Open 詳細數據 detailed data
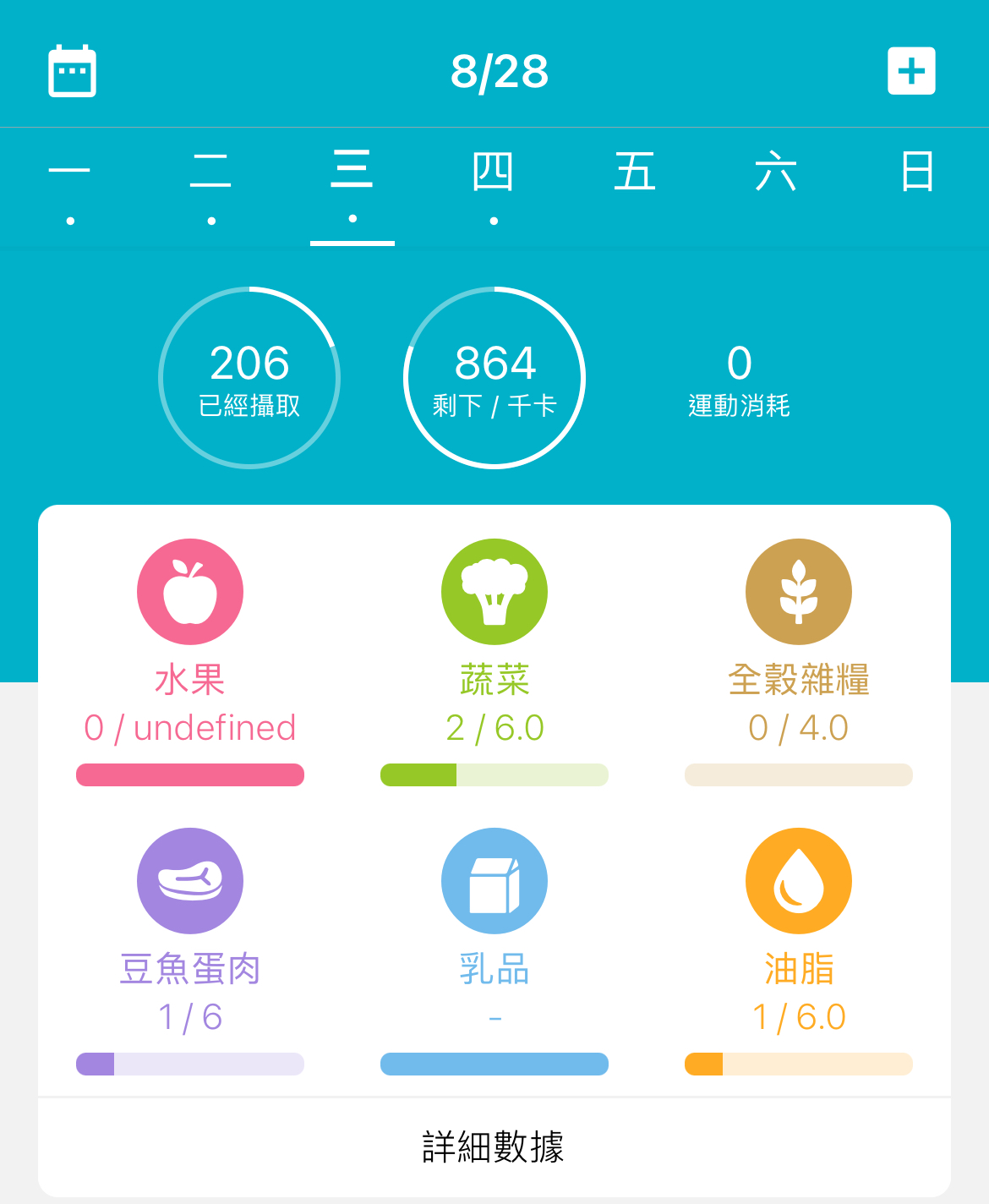This screenshot has height=1204, width=989. coord(494,1147)
